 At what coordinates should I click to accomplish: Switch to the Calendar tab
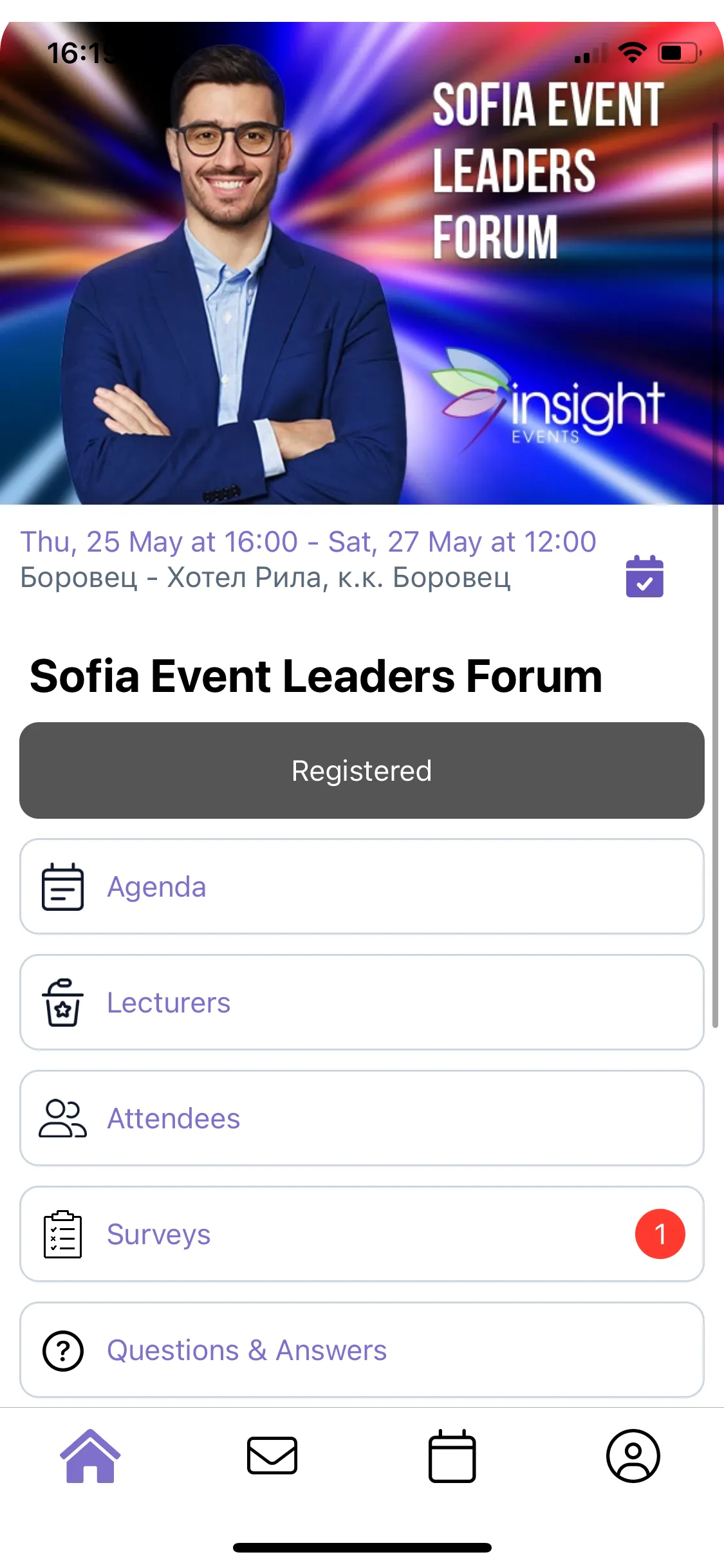tap(452, 1456)
